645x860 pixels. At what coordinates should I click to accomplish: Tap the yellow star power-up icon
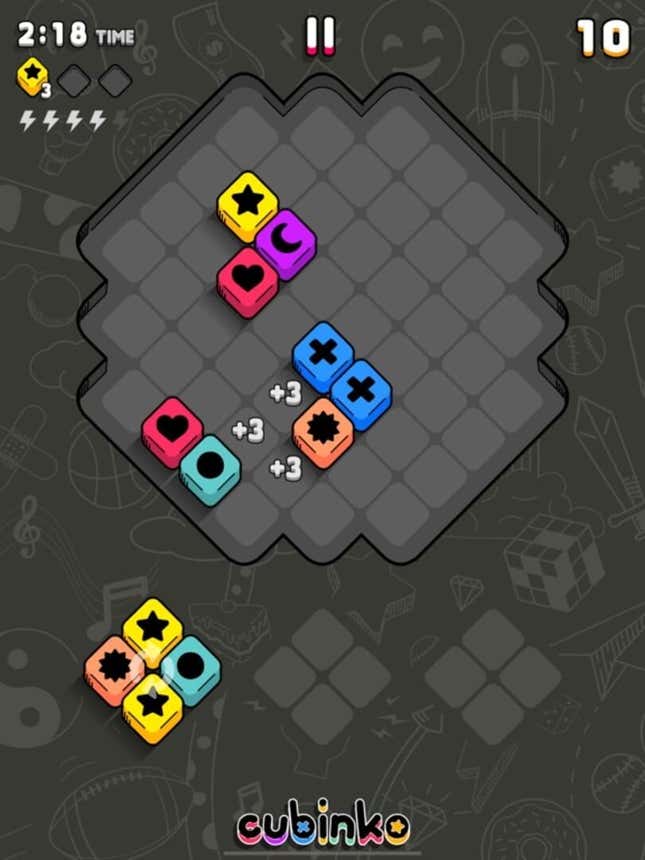coord(32,78)
